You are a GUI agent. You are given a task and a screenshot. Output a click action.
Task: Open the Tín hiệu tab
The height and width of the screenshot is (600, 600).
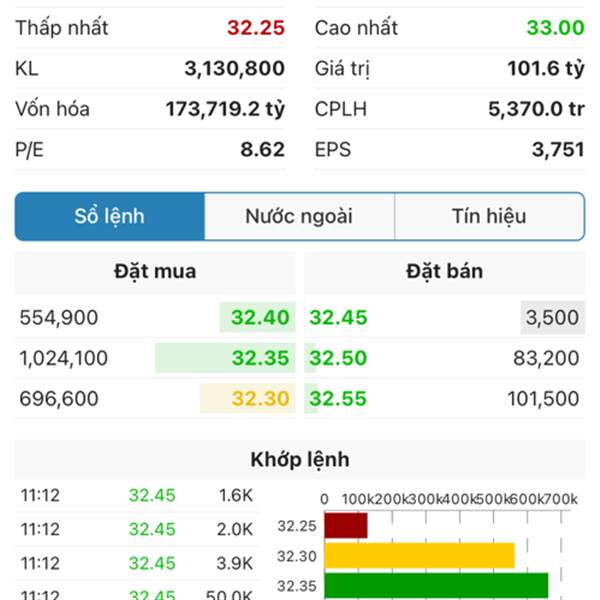point(489,217)
